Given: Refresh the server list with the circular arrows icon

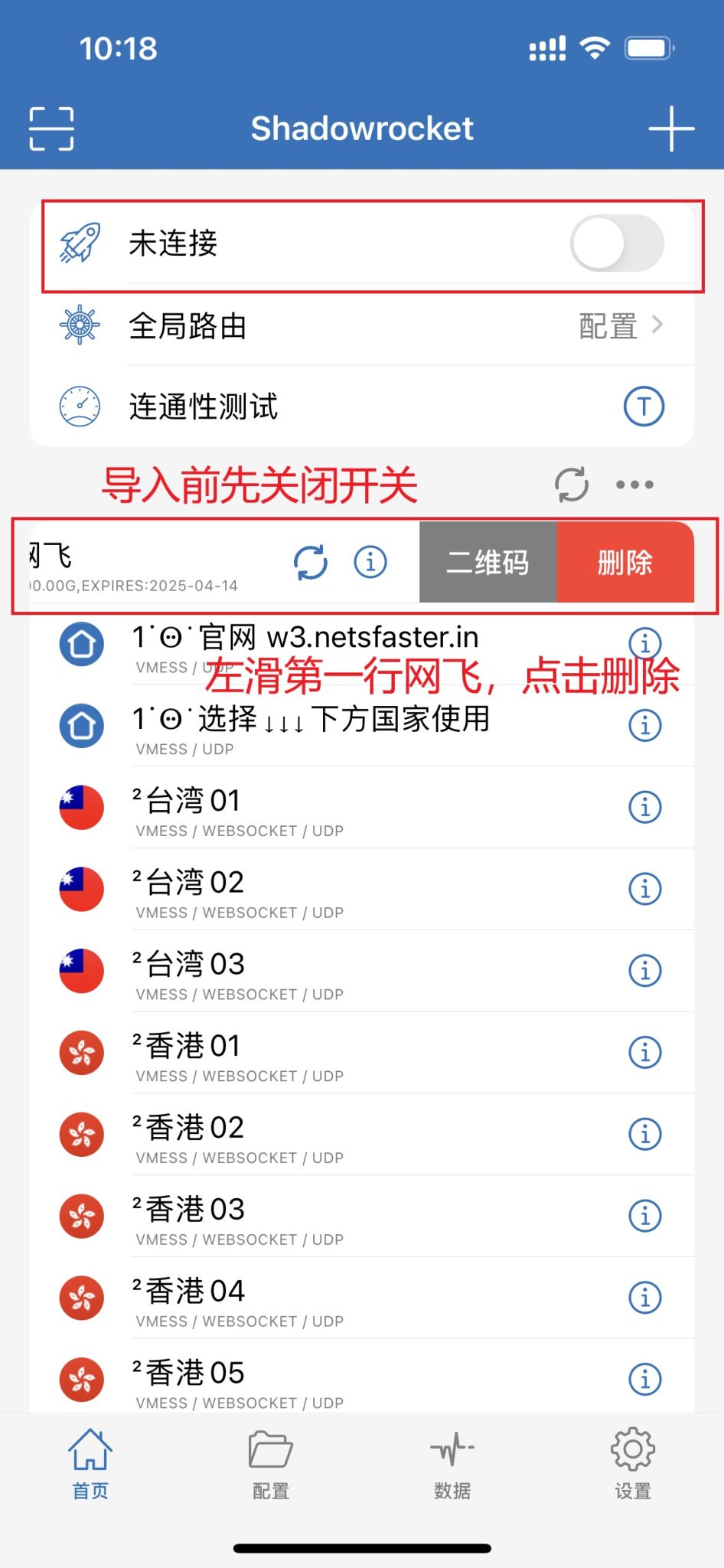Looking at the screenshot, I should point(572,484).
